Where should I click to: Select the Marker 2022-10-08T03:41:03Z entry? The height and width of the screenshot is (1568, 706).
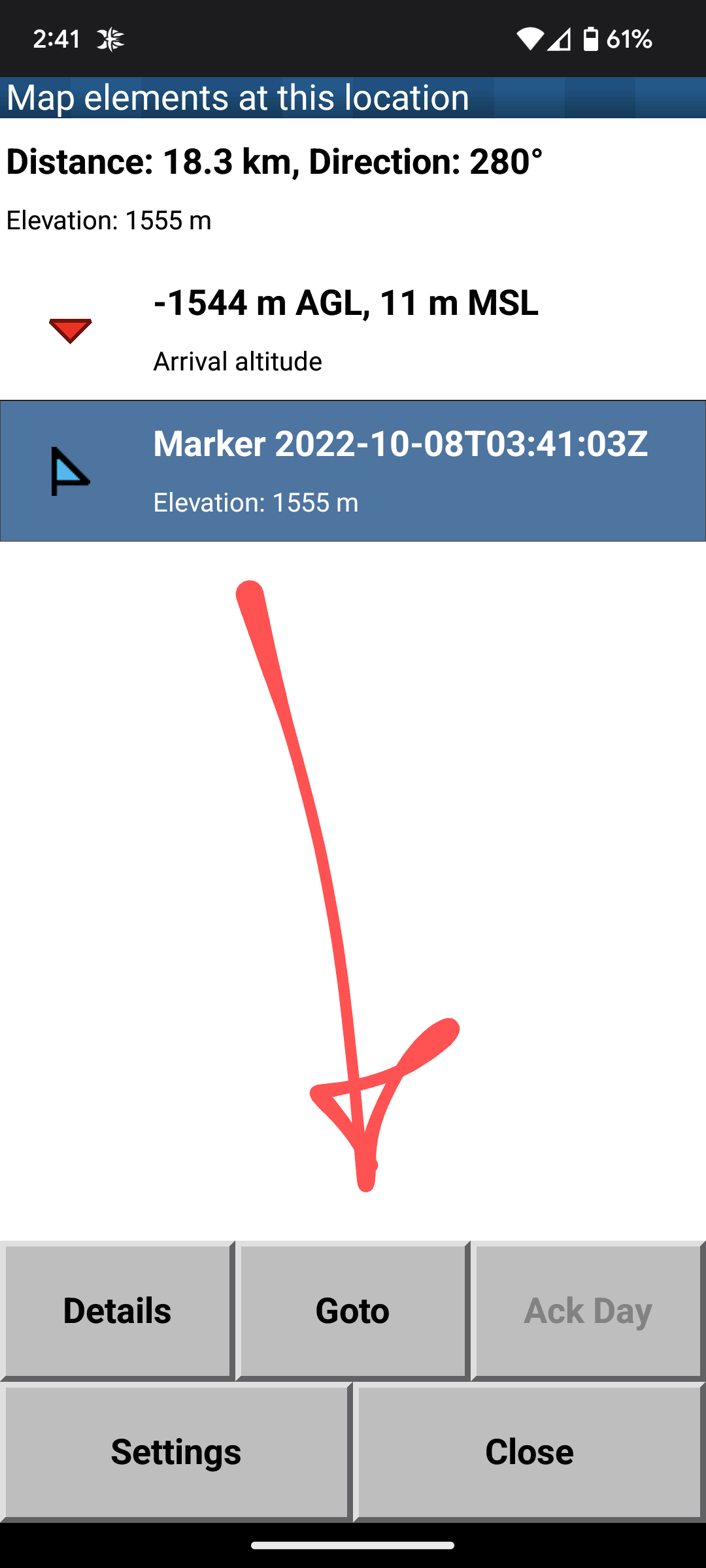pos(353,470)
